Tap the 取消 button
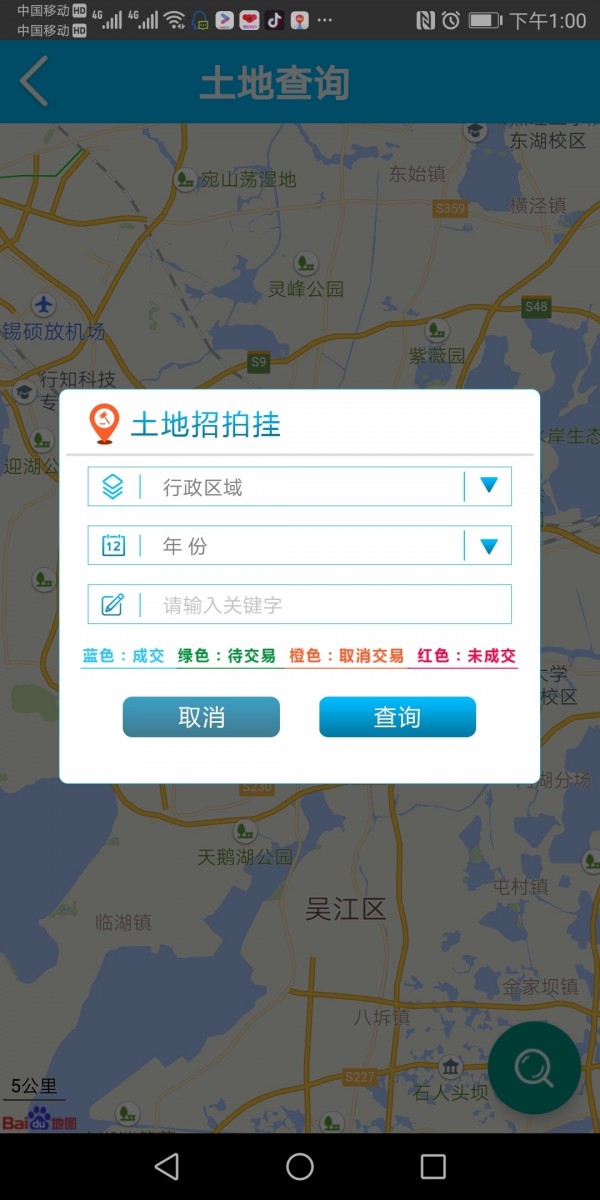The image size is (600, 1200). pyautogui.click(x=201, y=717)
